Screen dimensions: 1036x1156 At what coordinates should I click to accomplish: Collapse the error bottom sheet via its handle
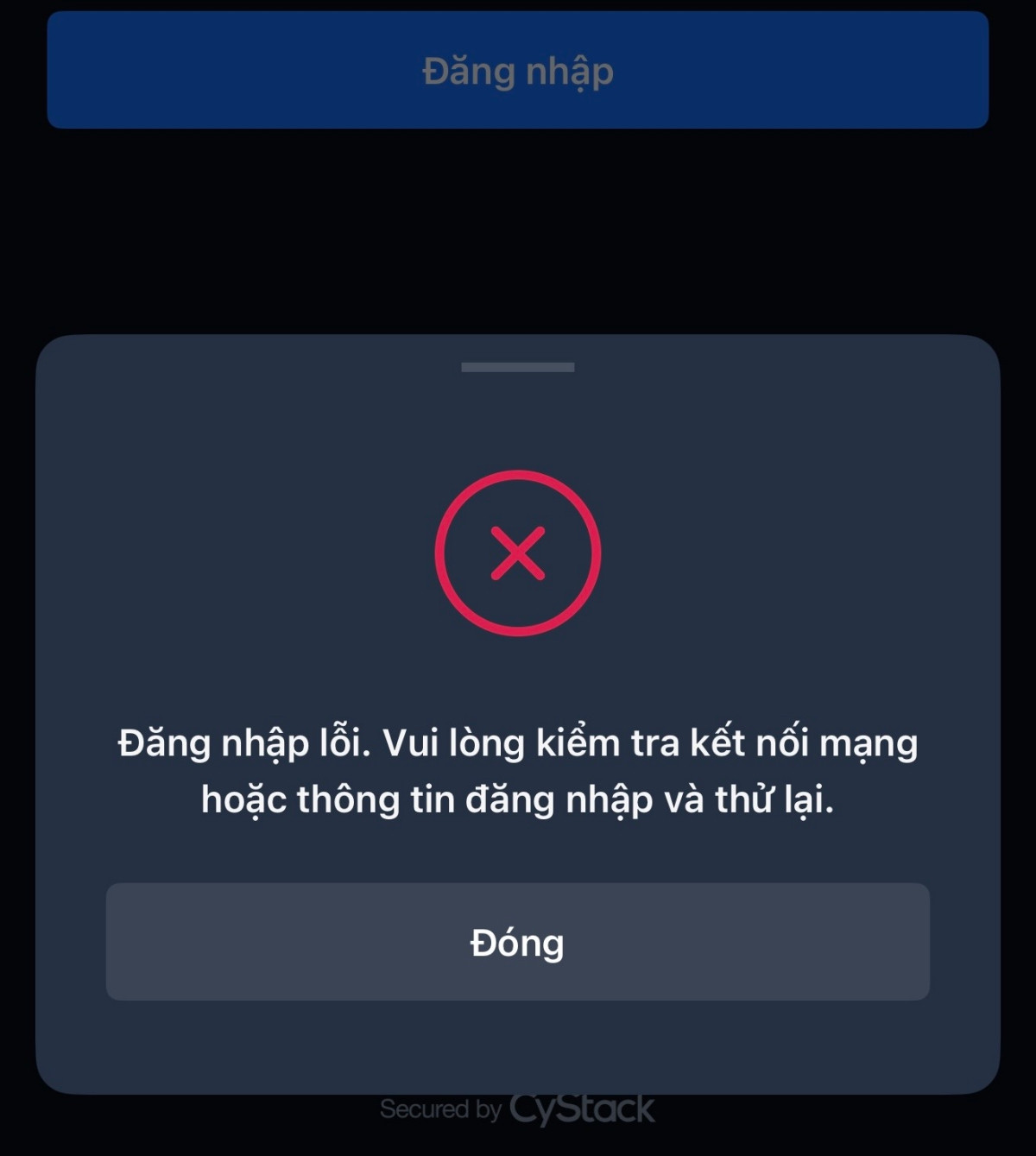point(518,367)
